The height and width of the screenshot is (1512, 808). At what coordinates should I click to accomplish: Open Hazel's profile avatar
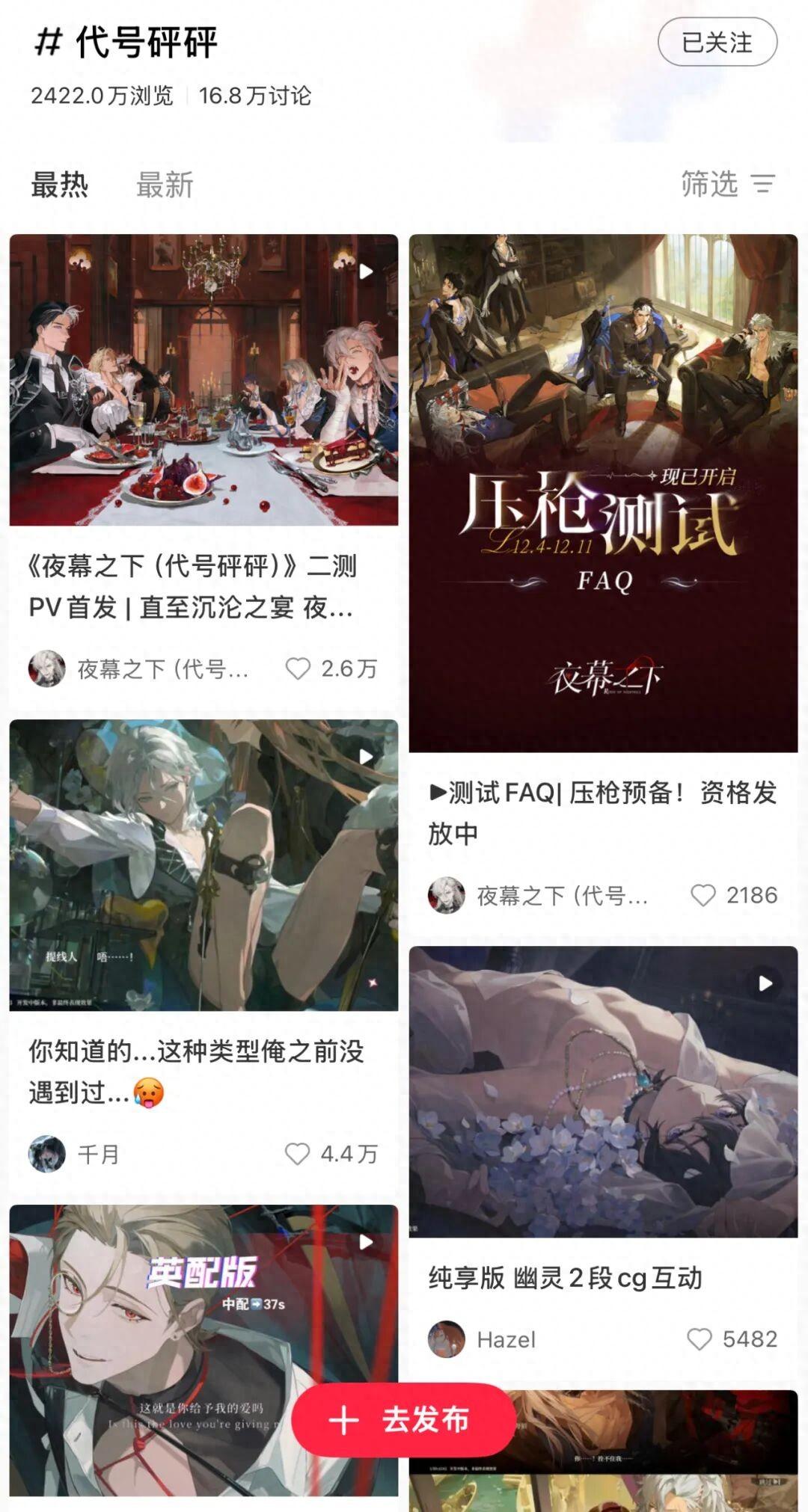coord(447,1339)
